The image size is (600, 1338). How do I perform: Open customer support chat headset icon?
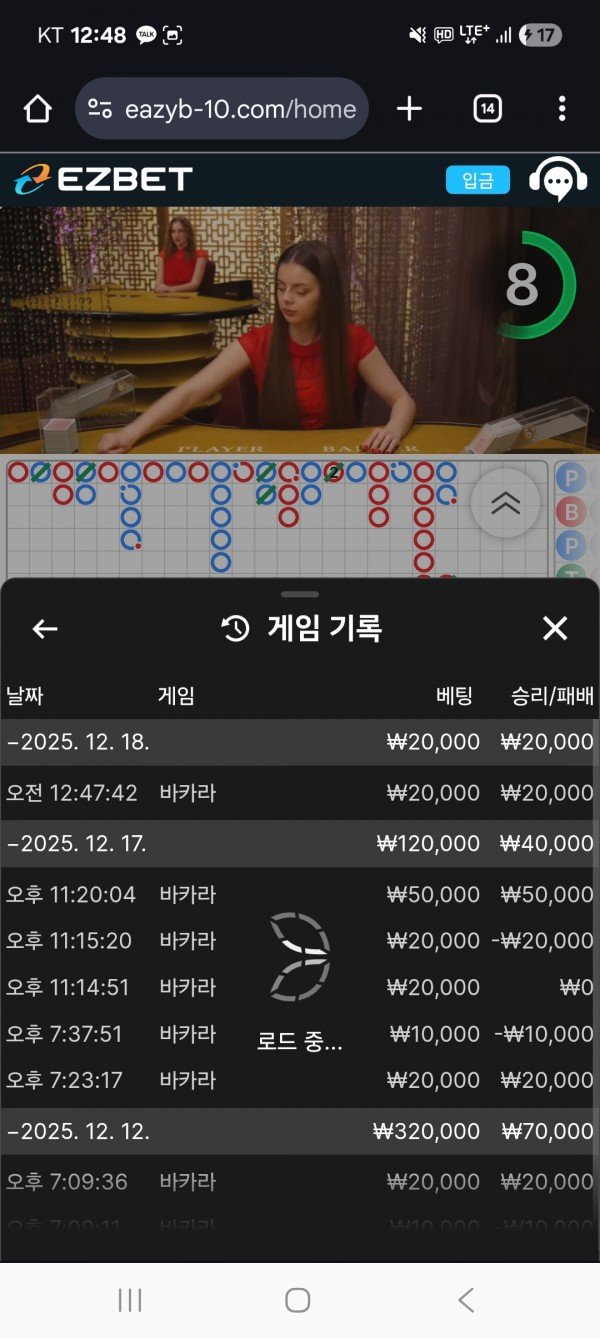click(557, 180)
